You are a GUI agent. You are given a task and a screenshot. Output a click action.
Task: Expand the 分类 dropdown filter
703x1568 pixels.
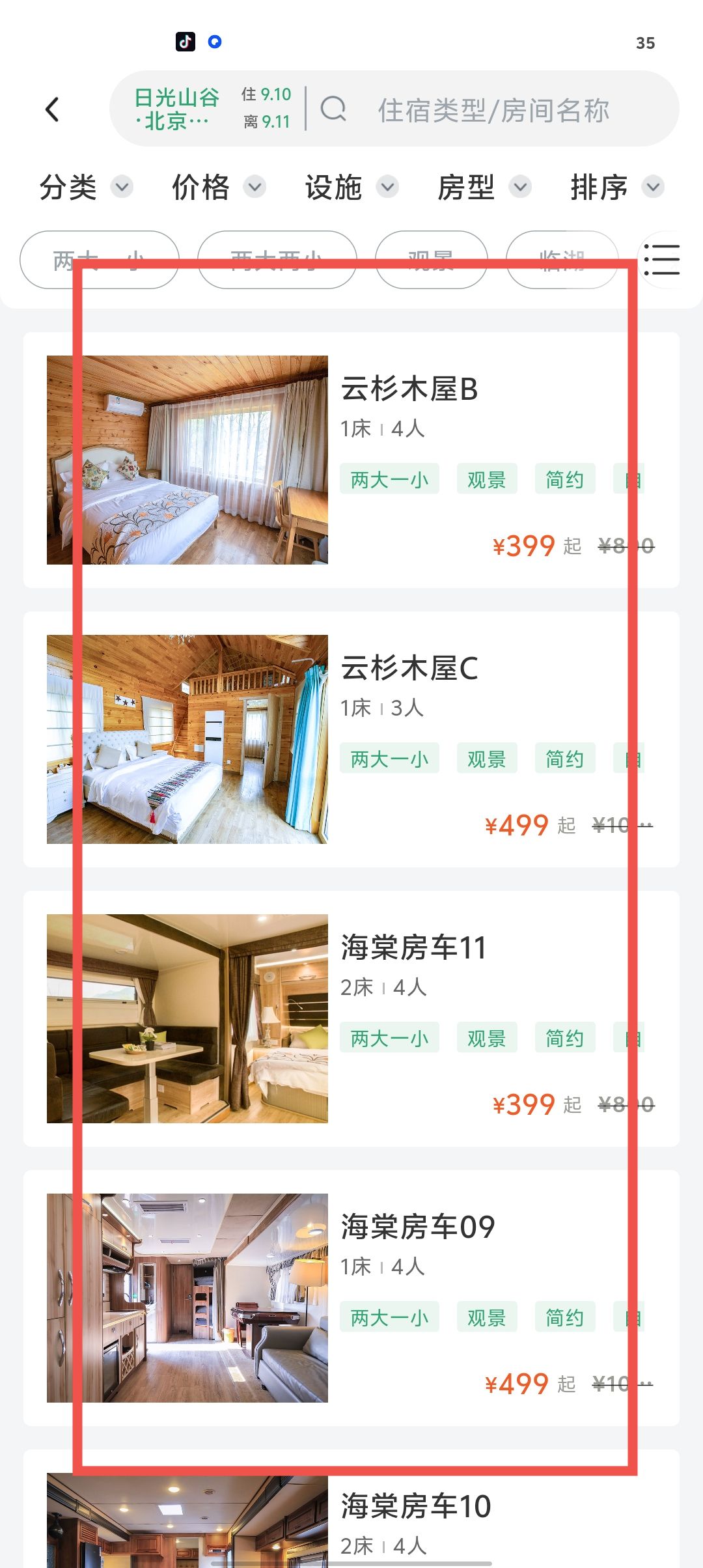point(85,188)
